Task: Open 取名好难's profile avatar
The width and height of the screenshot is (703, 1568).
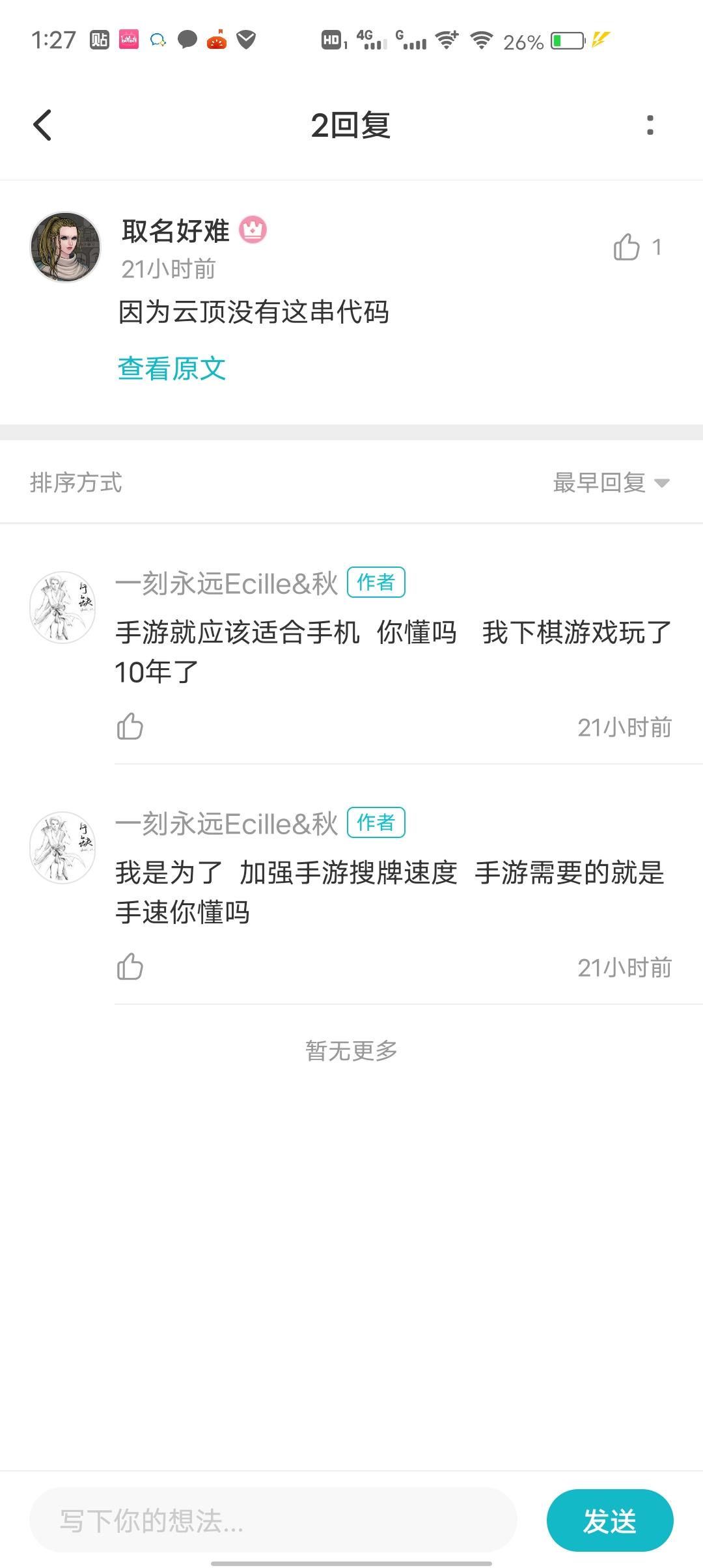Action: coord(66,247)
